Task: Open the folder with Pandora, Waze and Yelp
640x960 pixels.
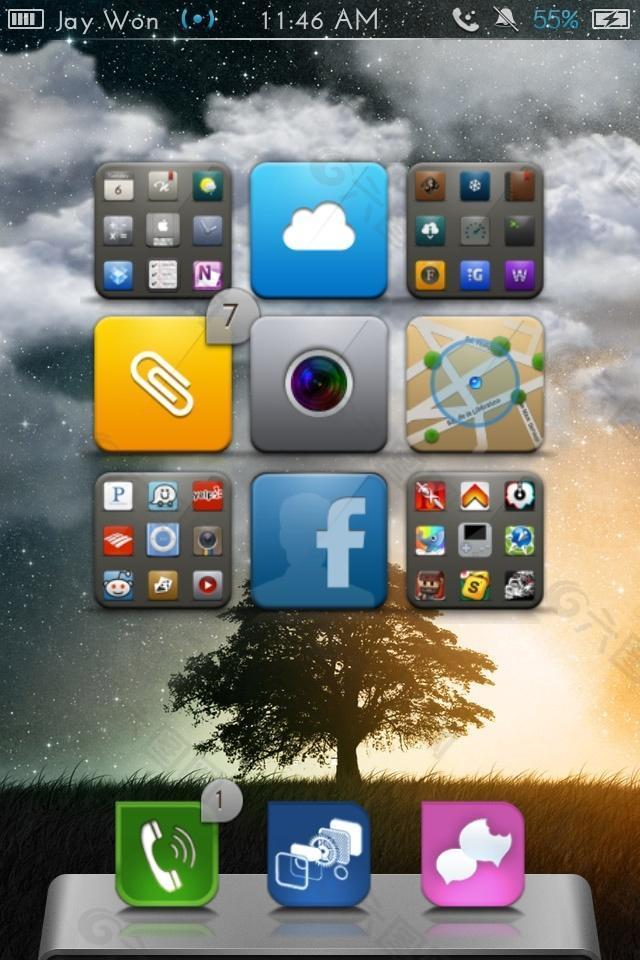Action: 163,541
